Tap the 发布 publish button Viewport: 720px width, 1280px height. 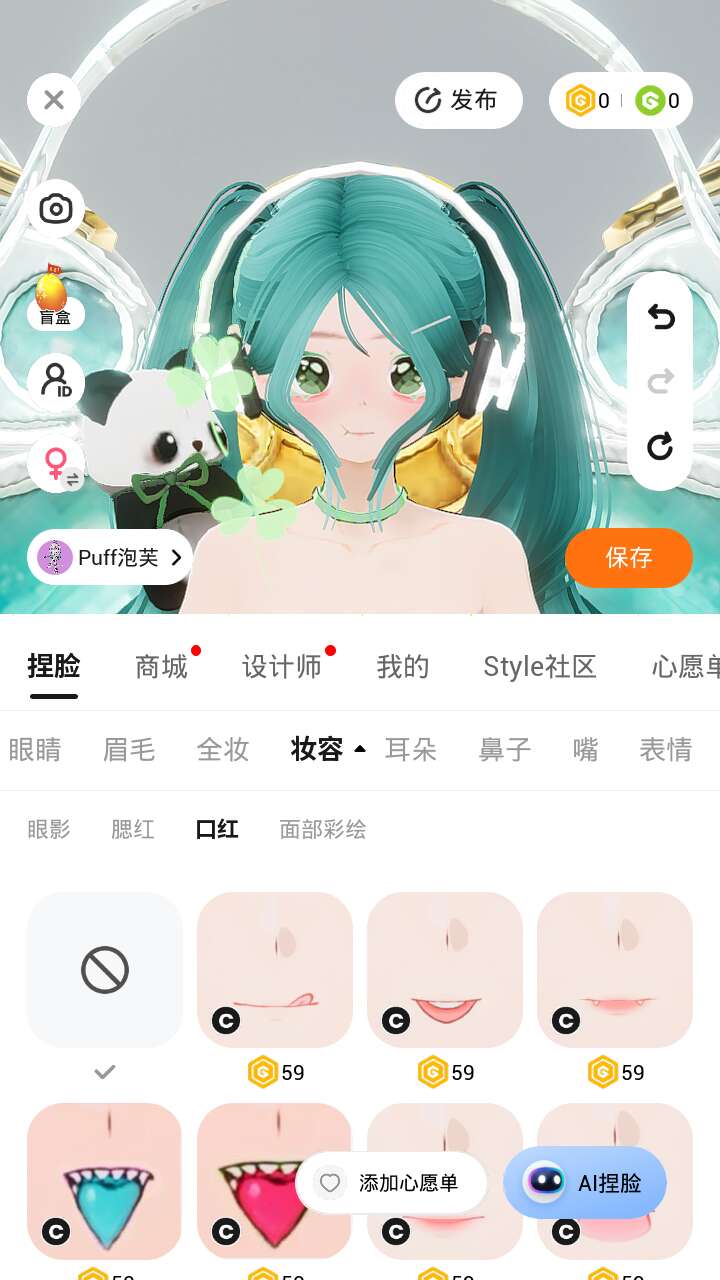pos(459,100)
